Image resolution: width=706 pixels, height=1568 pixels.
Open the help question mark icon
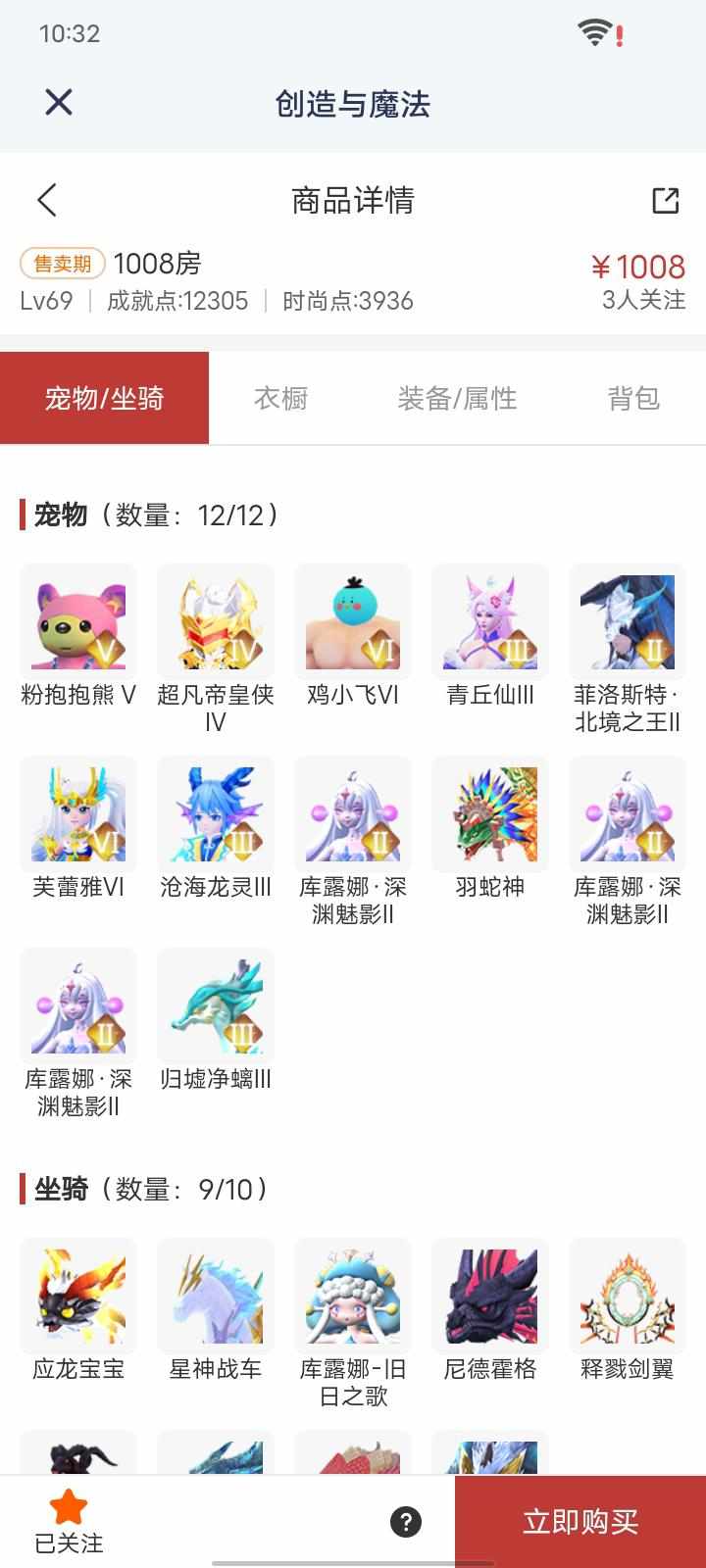coord(406,1522)
